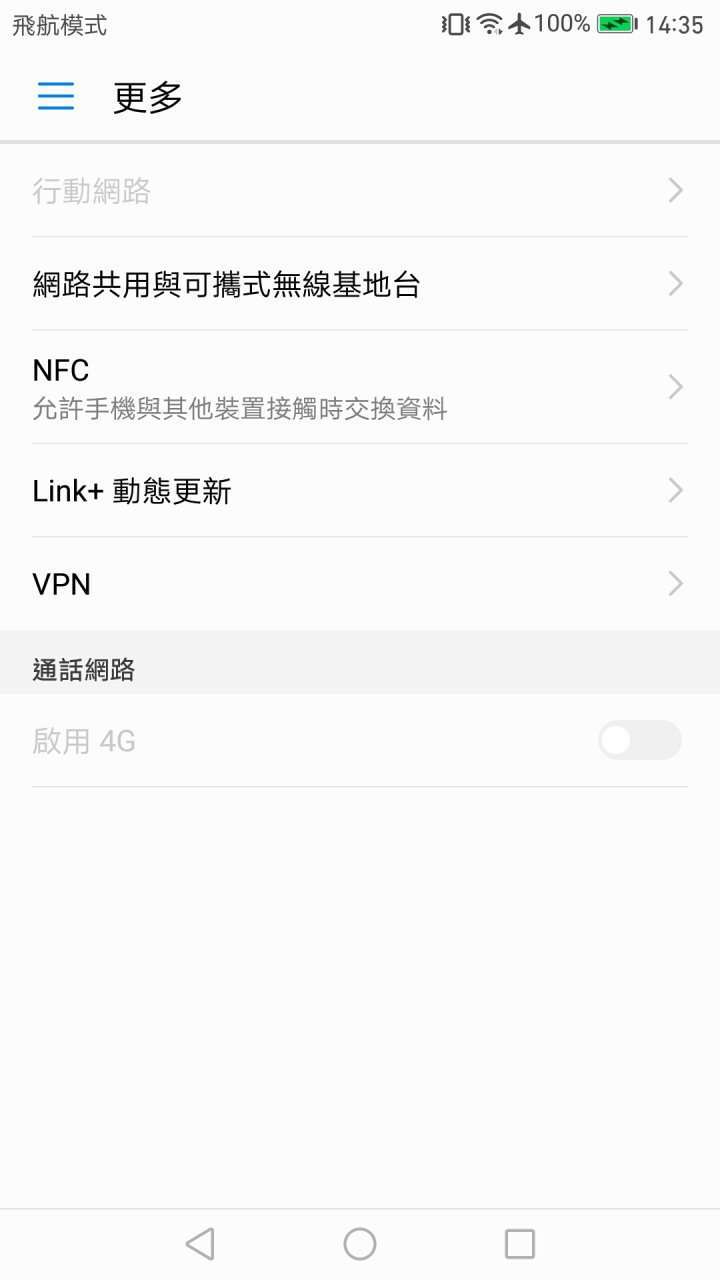
Task: Open the VPN settings row
Action: pyautogui.click(x=359, y=584)
